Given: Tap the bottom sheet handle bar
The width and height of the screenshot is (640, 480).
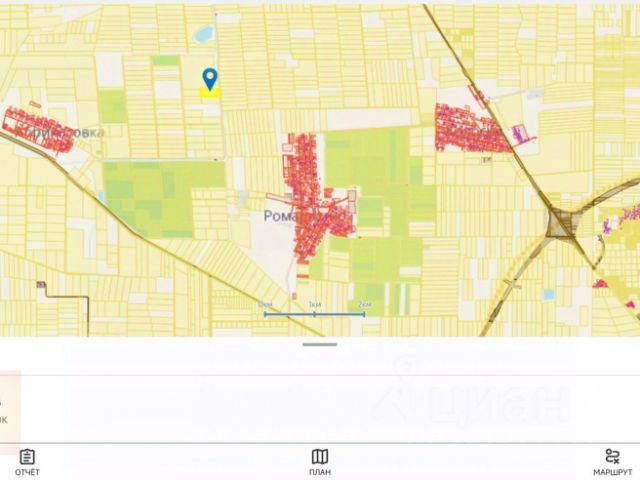Looking at the screenshot, I should coord(320,344).
